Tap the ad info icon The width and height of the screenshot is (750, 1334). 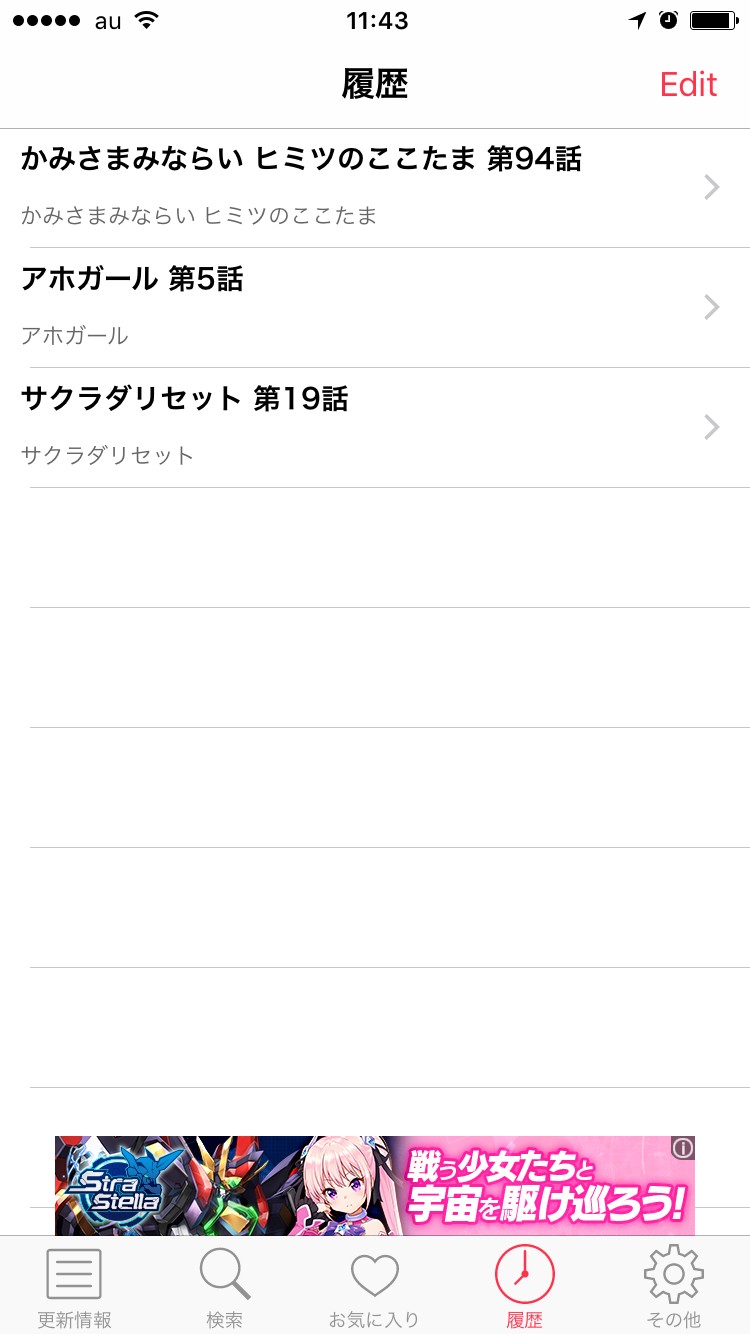point(683,1148)
